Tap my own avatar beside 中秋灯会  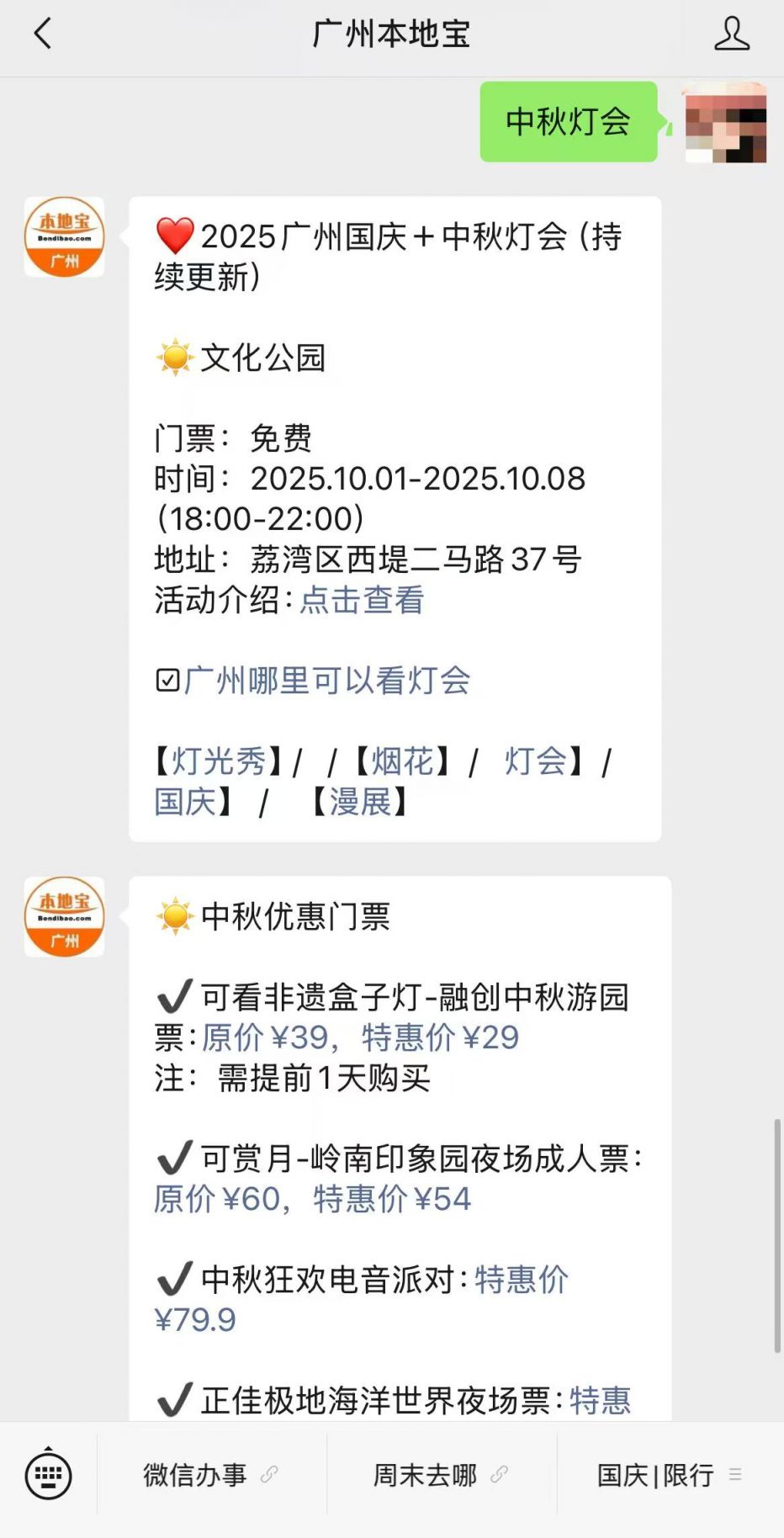pos(725,122)
